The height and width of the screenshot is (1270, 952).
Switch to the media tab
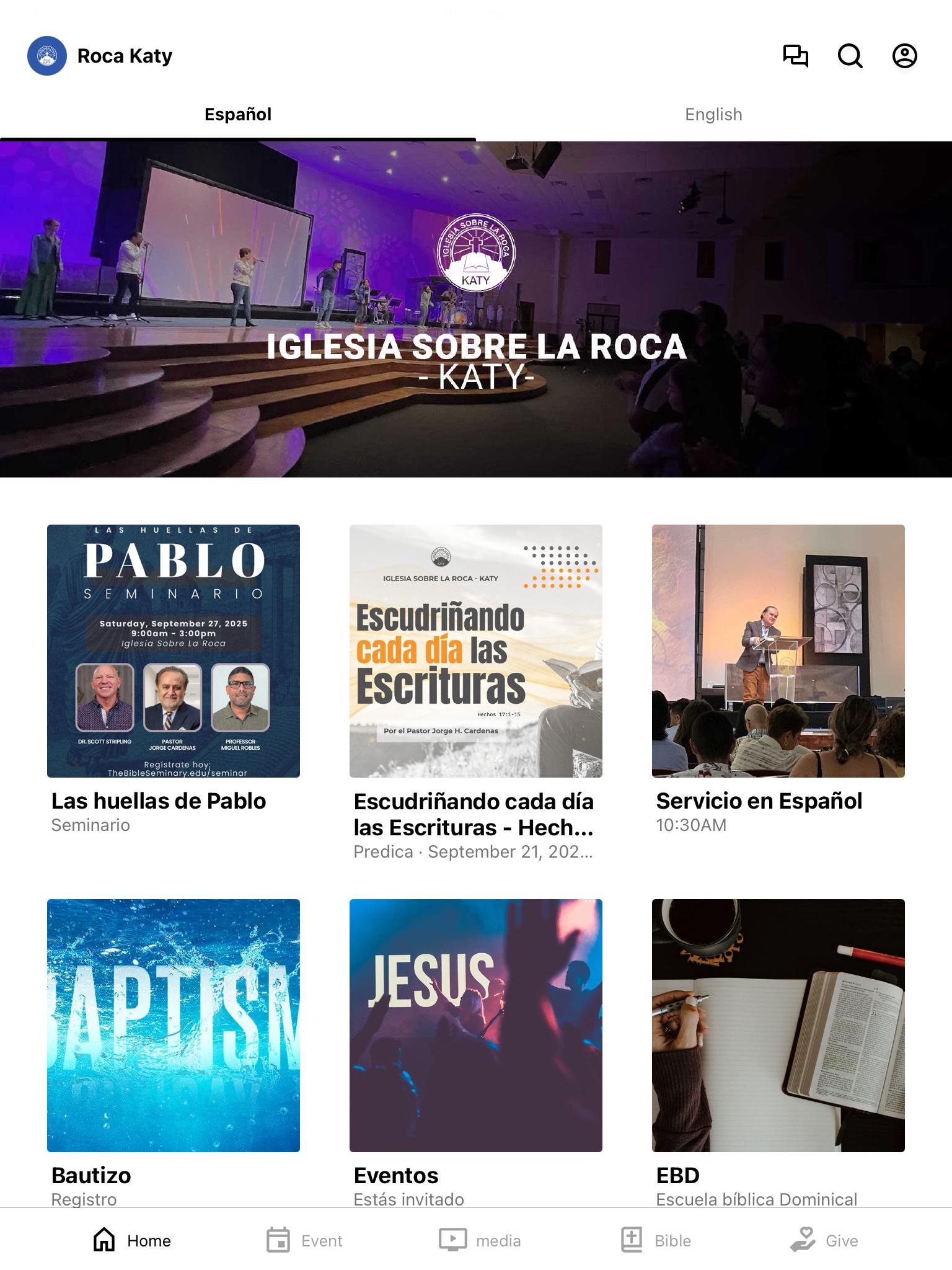[x=480, y=1240]
